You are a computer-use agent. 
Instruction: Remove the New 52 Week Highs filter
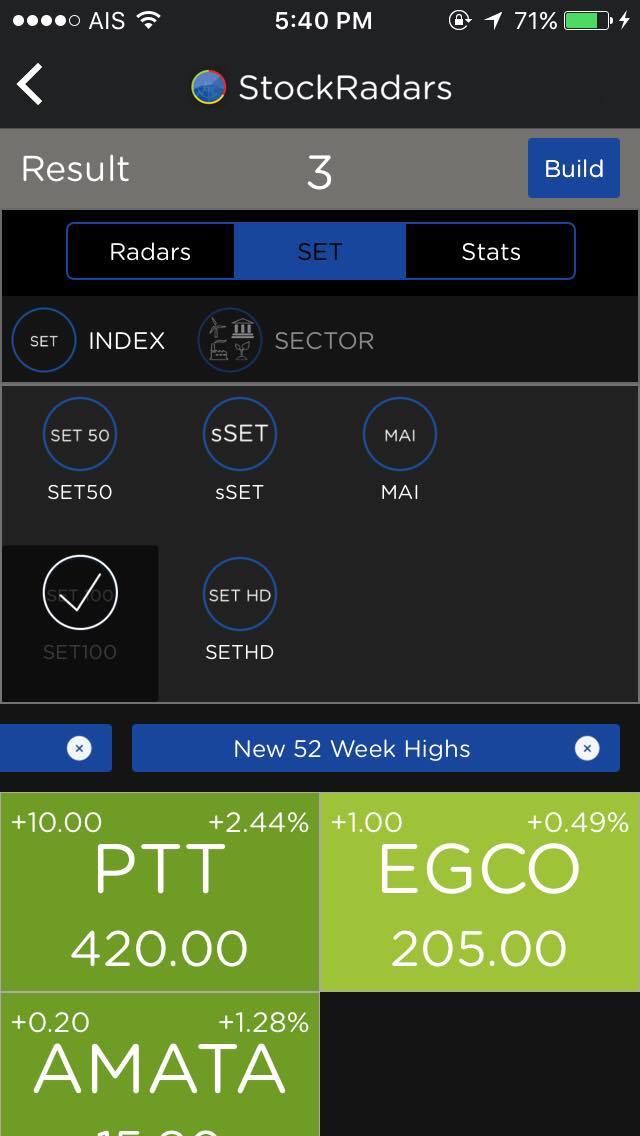point(587,749)
